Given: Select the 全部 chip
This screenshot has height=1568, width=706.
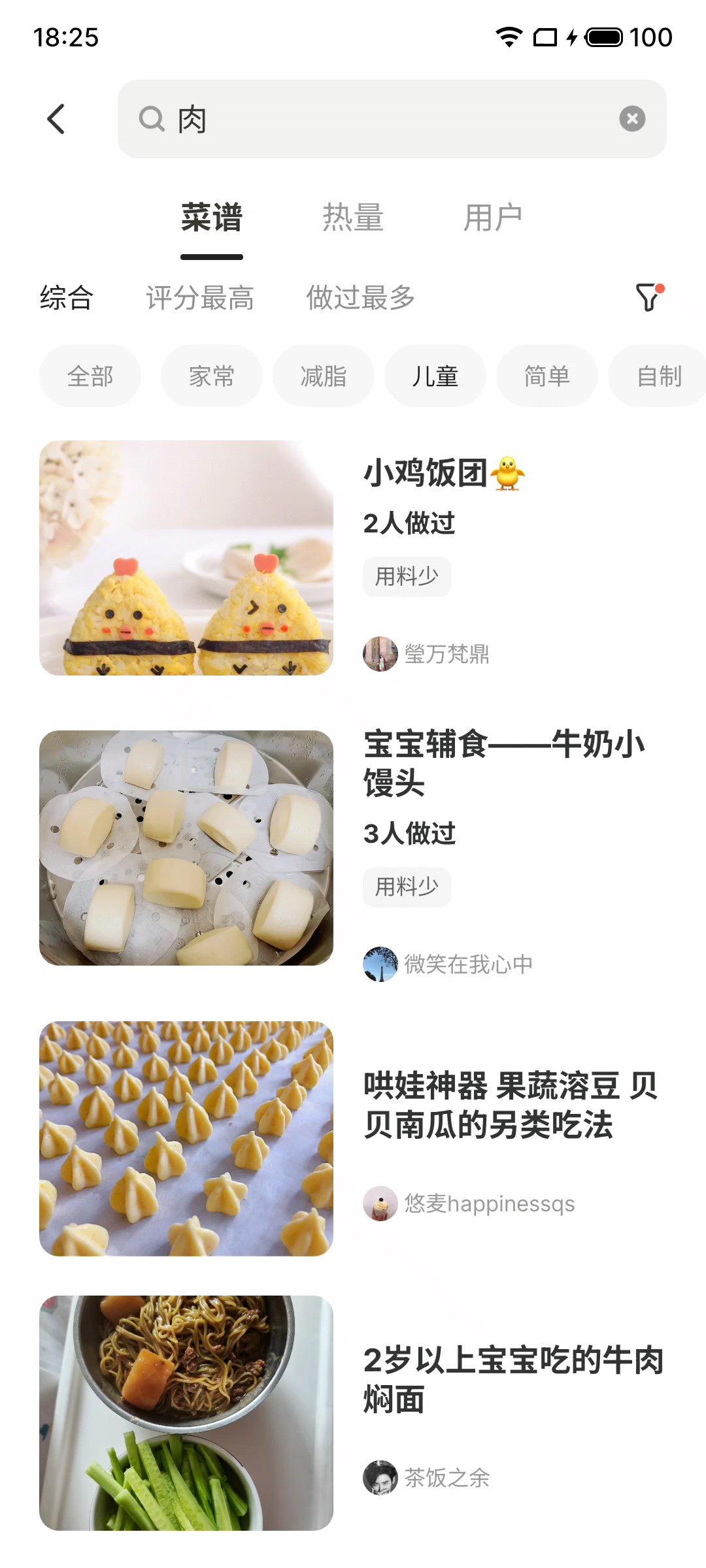Looking at the screenshot, I should coord(90,376).
